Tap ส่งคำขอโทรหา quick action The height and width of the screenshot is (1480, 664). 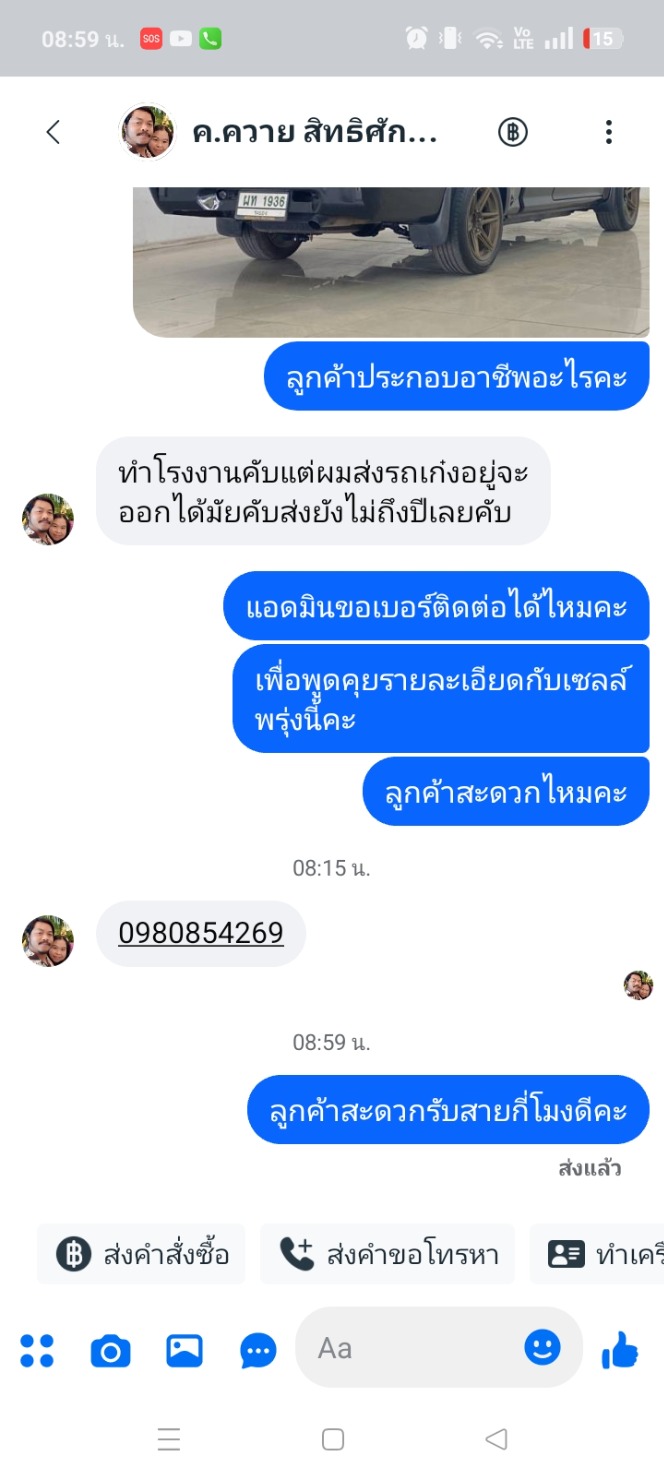coord(388,1254)
